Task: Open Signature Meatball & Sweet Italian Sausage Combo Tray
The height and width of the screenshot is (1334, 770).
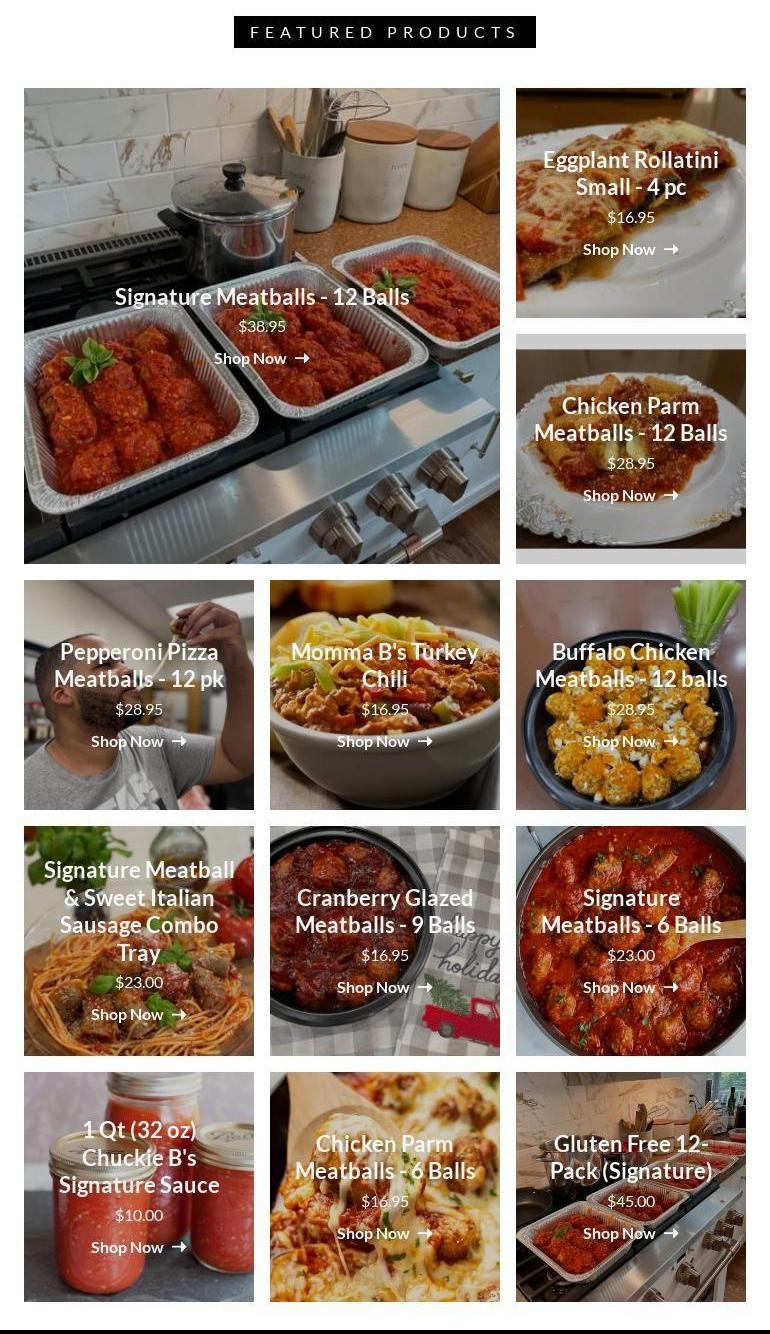Action: click(139, 911)
